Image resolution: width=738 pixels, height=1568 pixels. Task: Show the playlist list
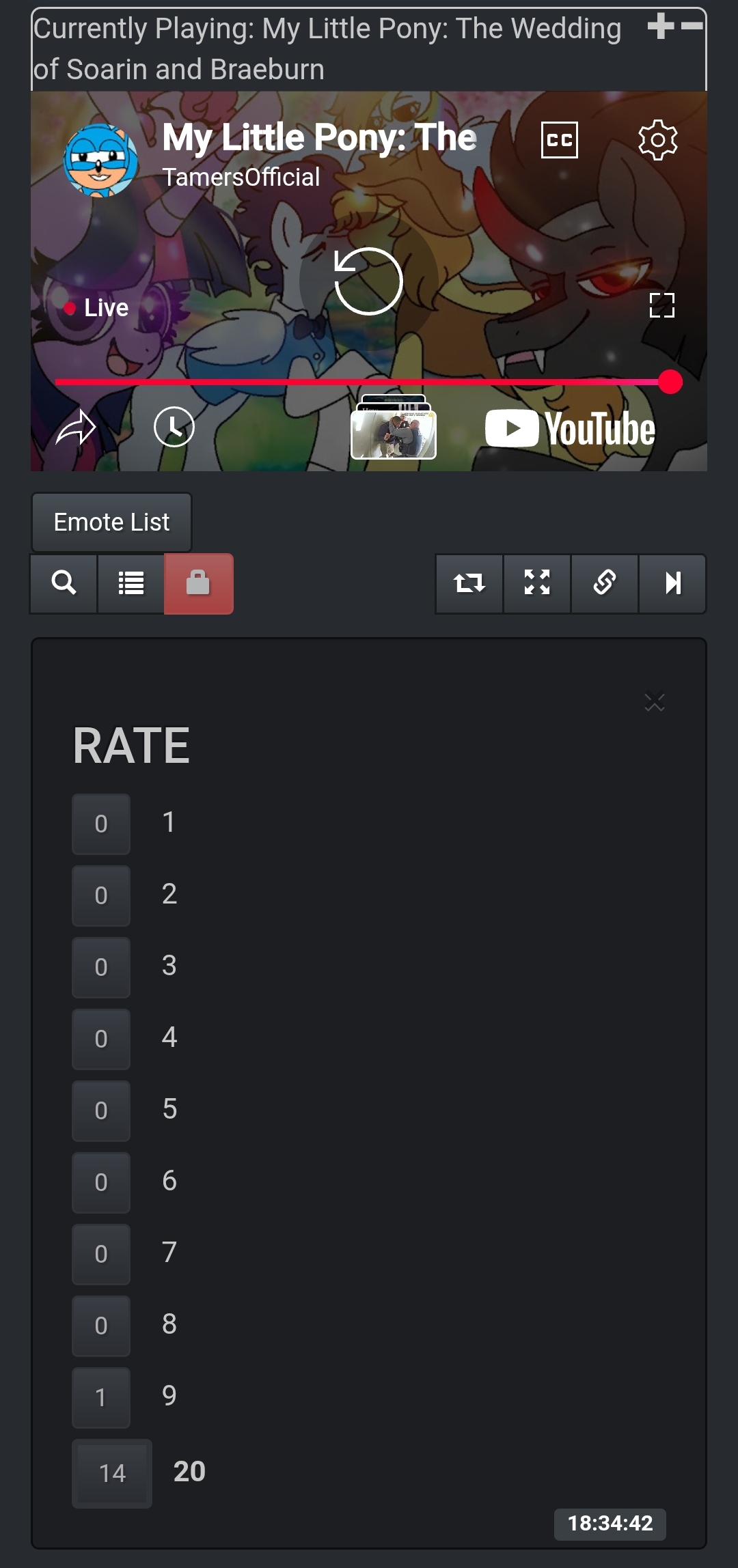pos(131,584)
